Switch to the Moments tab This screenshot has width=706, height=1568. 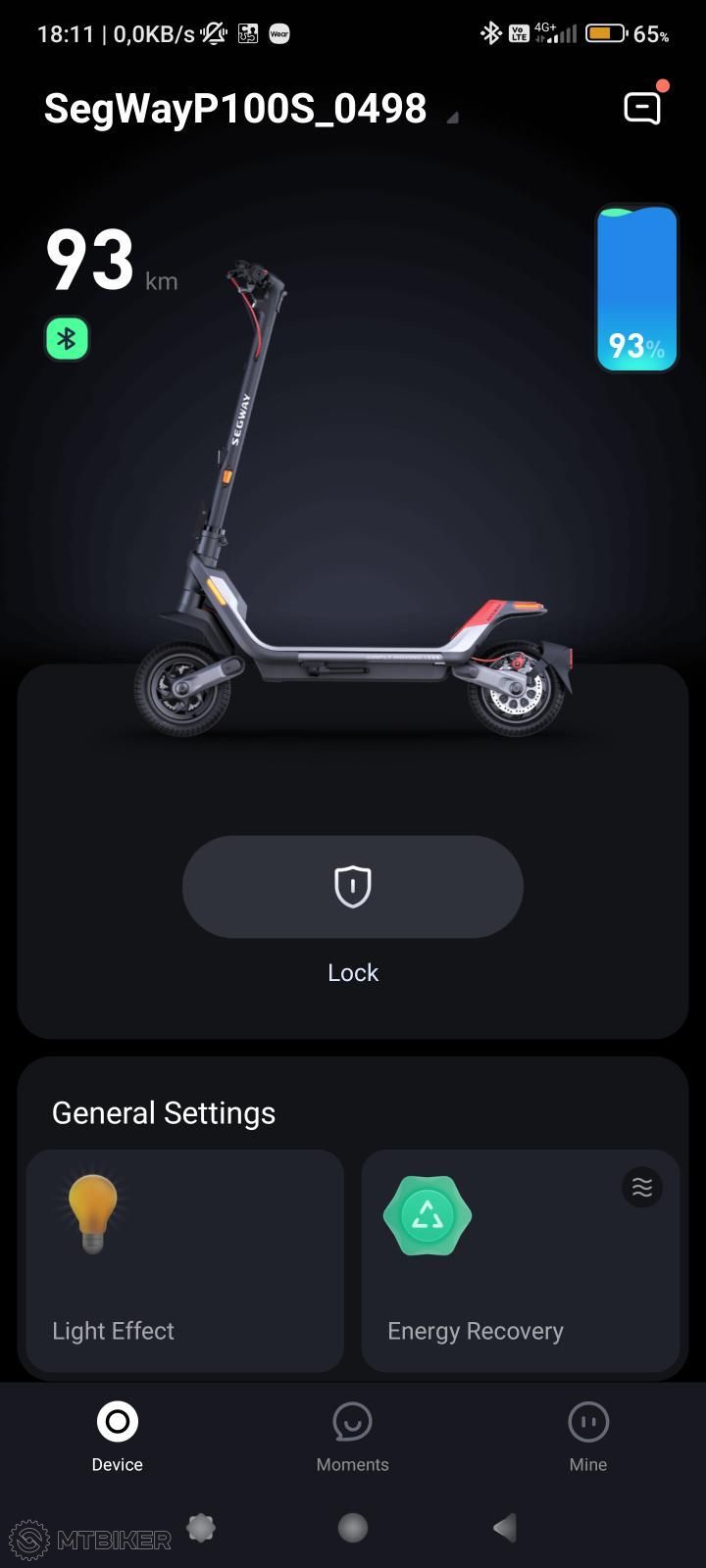point(353,1437)
